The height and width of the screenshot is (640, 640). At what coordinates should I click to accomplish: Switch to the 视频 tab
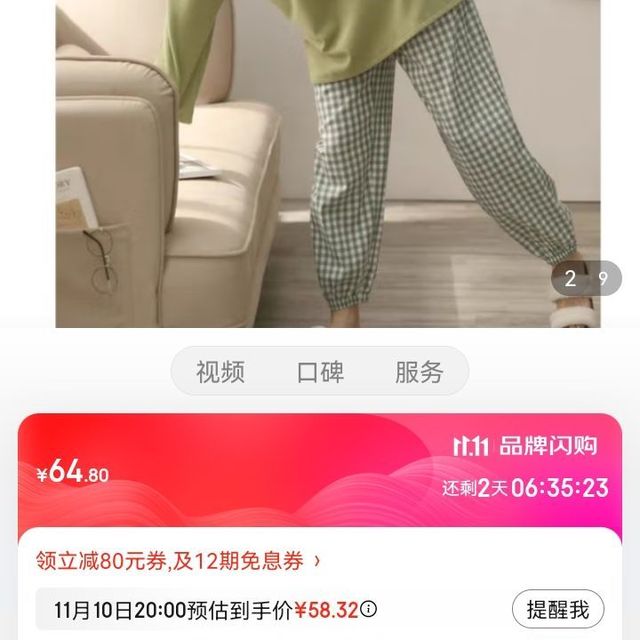[x=220, y=372]
